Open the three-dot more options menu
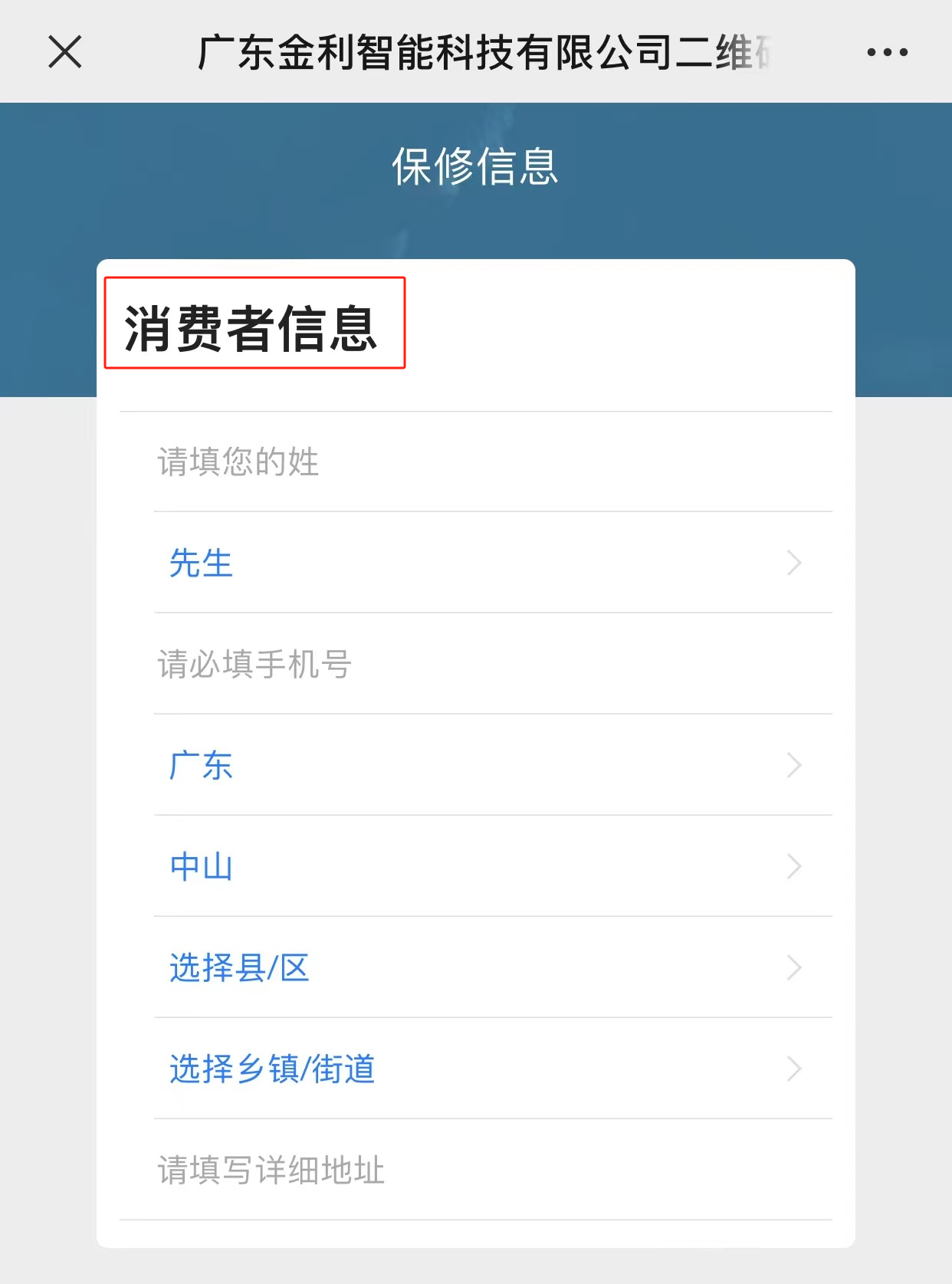The height and width of the screenshot is (1284, 952). (x=887, y=52)
